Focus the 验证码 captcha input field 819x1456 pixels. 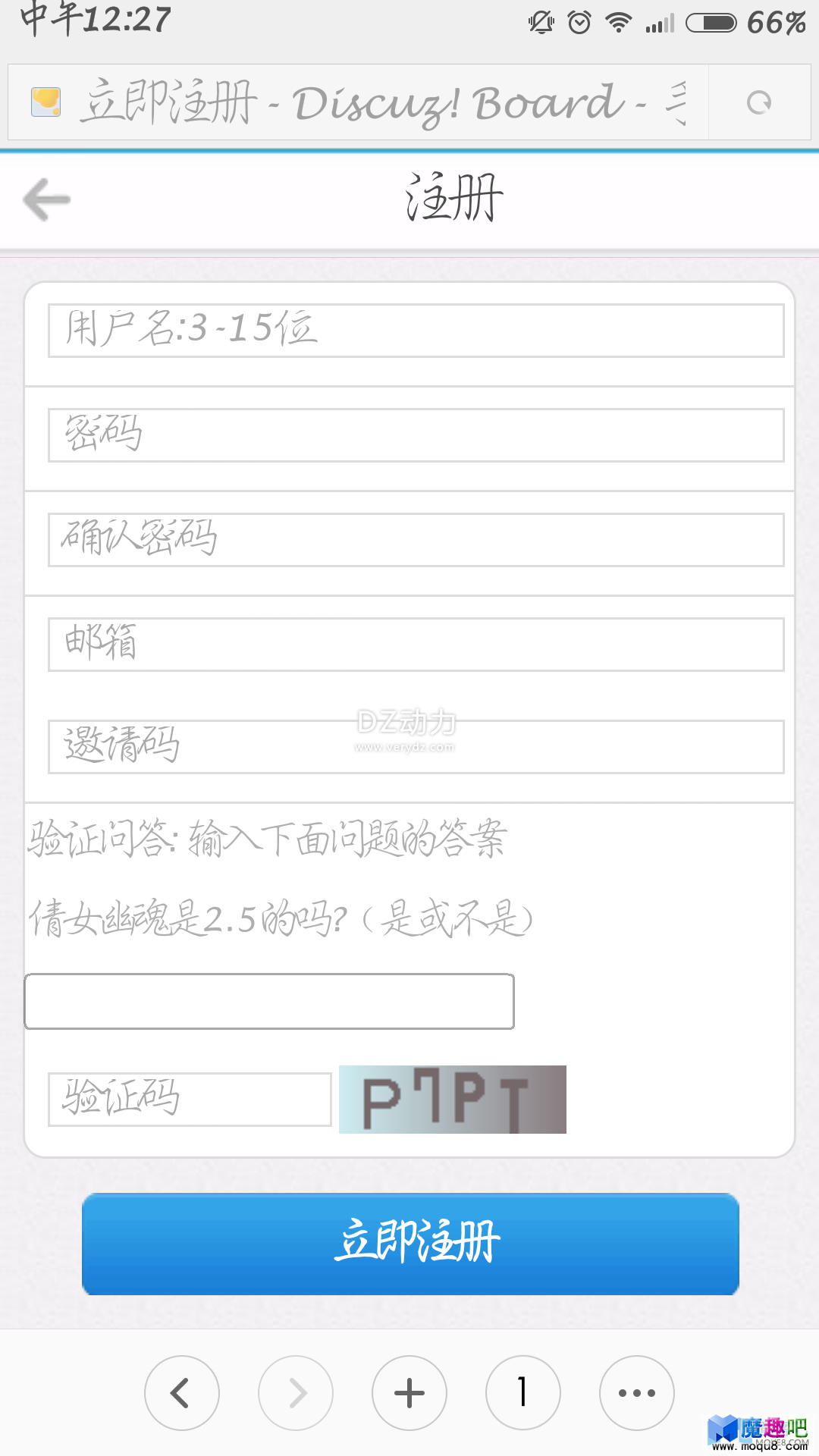tap(190, 1100)
